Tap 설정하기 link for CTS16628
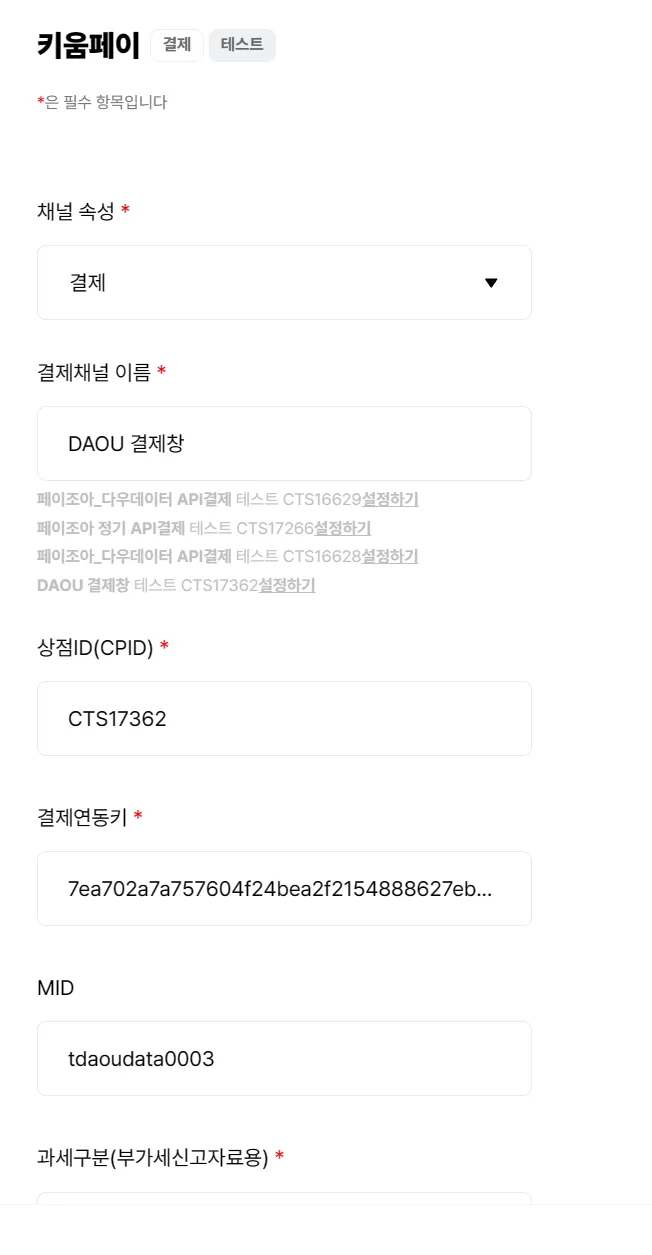The height and width of the screenshot is (1255, 652). coord(390,556)
